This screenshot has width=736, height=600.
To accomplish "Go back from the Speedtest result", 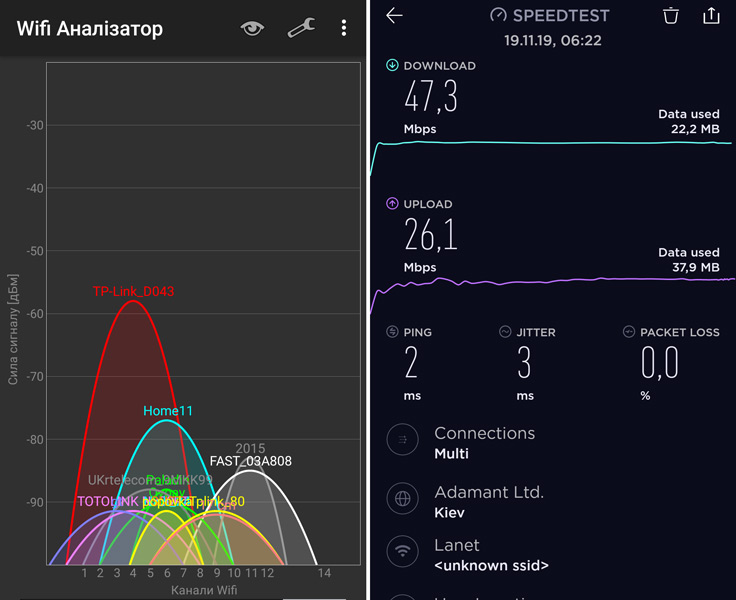I will click(x=394, y=15).
